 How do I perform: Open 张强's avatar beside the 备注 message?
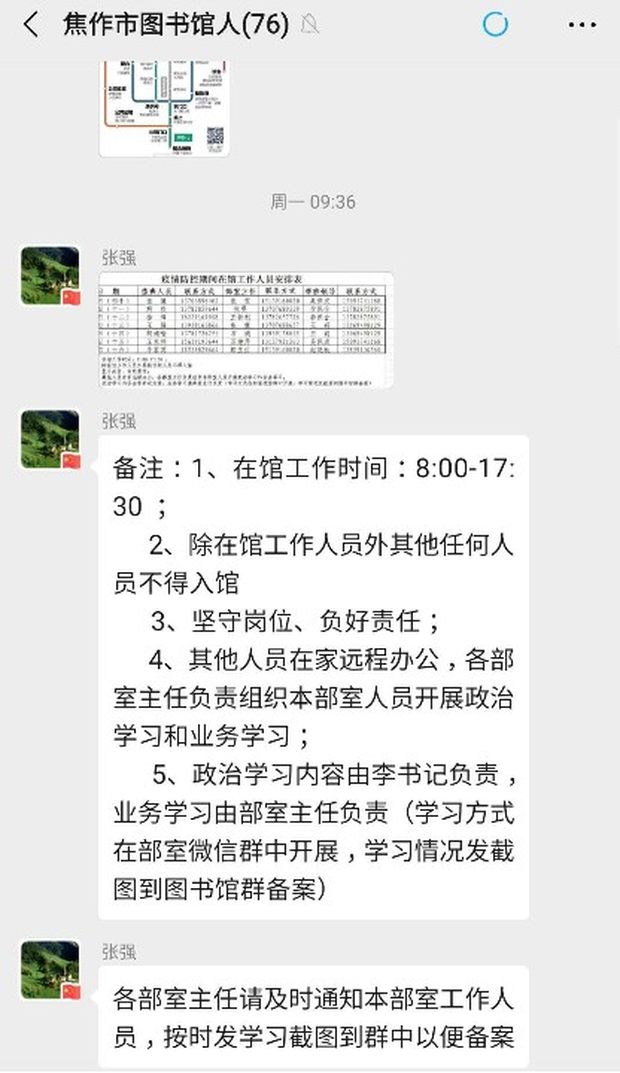pos(50,439)
